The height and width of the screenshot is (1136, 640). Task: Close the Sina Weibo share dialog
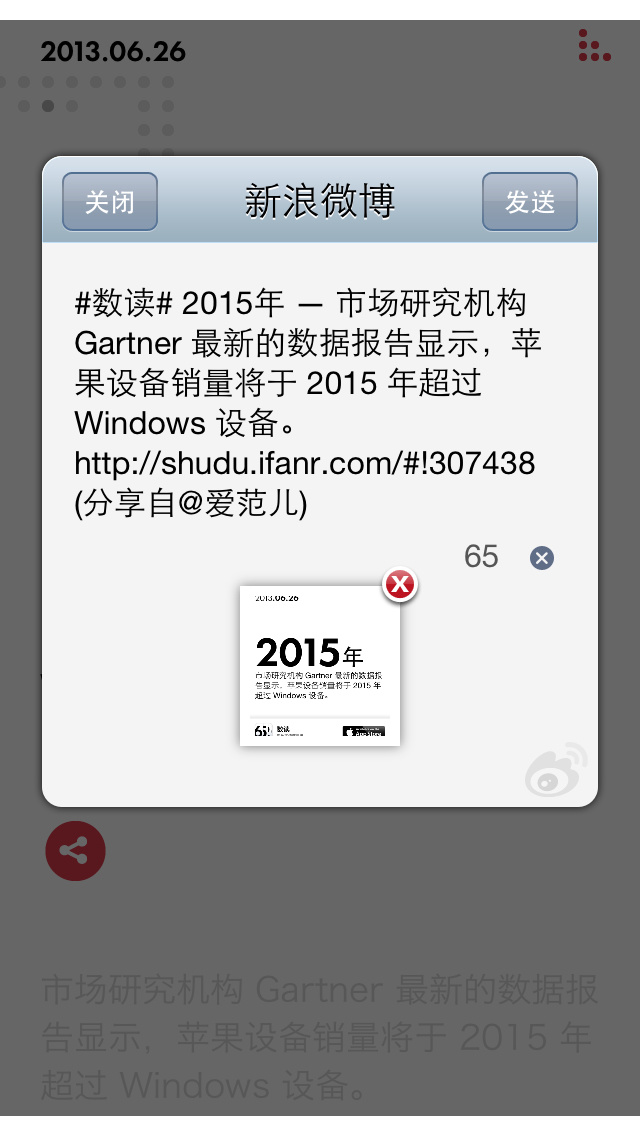110,202
